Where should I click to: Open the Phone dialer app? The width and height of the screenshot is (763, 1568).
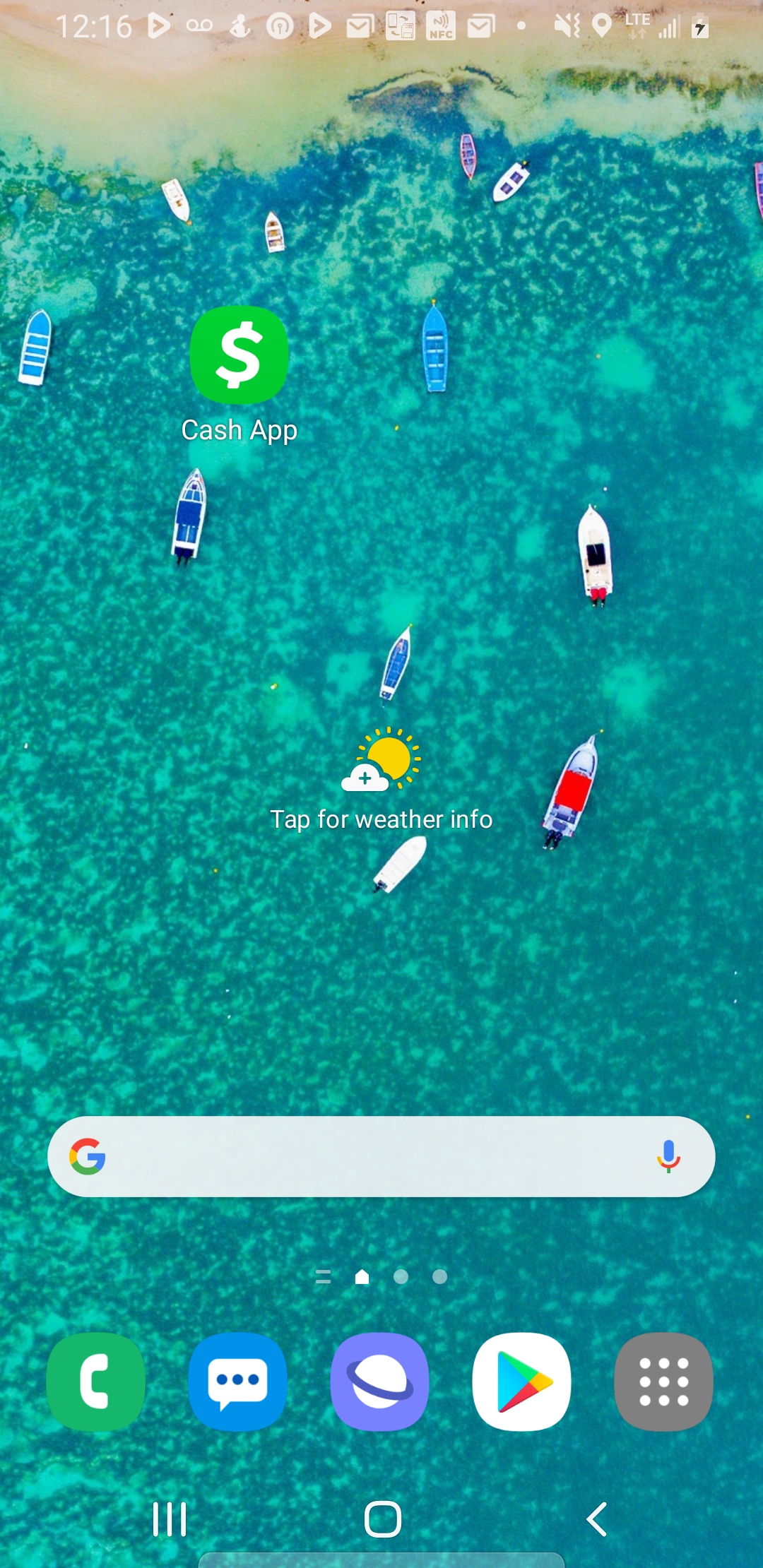(96, 1382)
